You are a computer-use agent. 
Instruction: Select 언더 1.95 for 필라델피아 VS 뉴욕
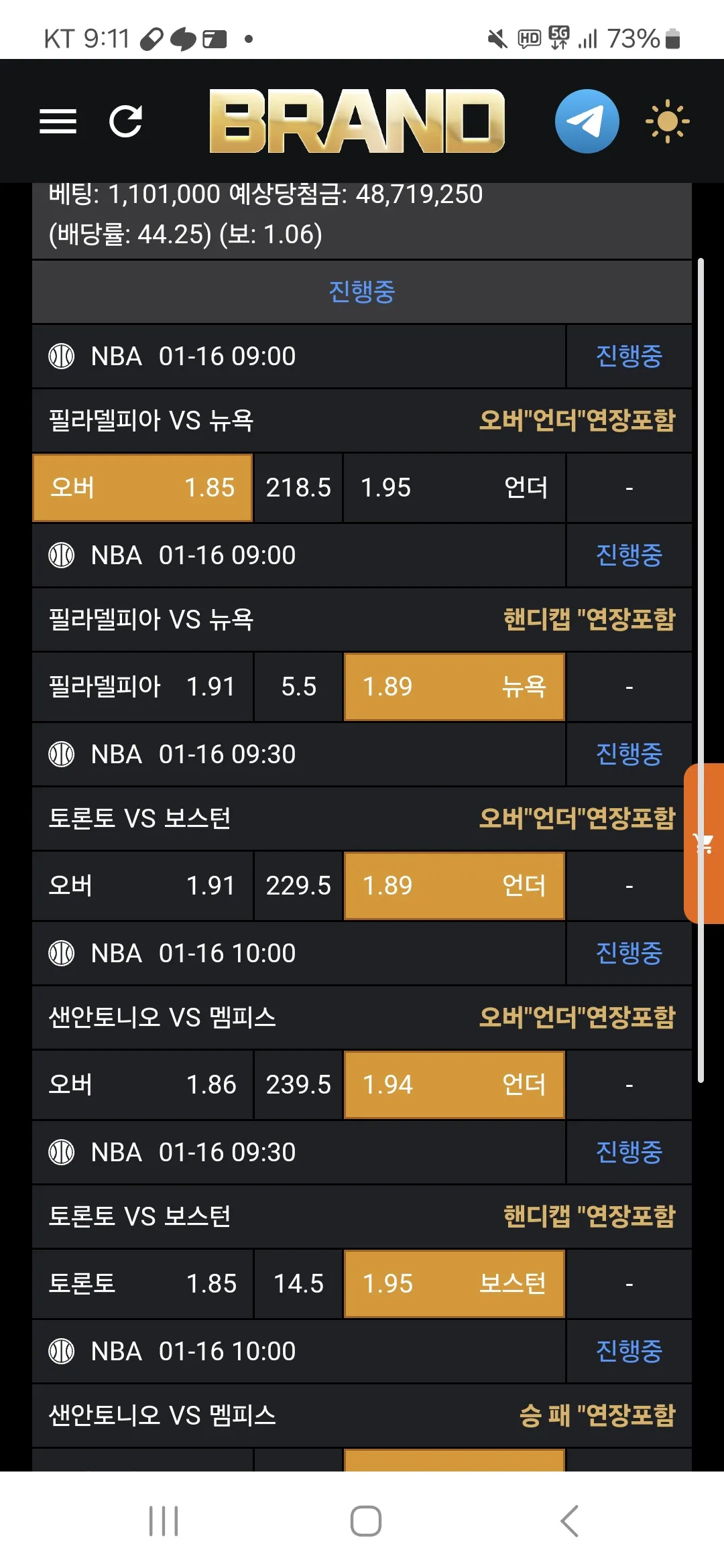tap(455, 488)
